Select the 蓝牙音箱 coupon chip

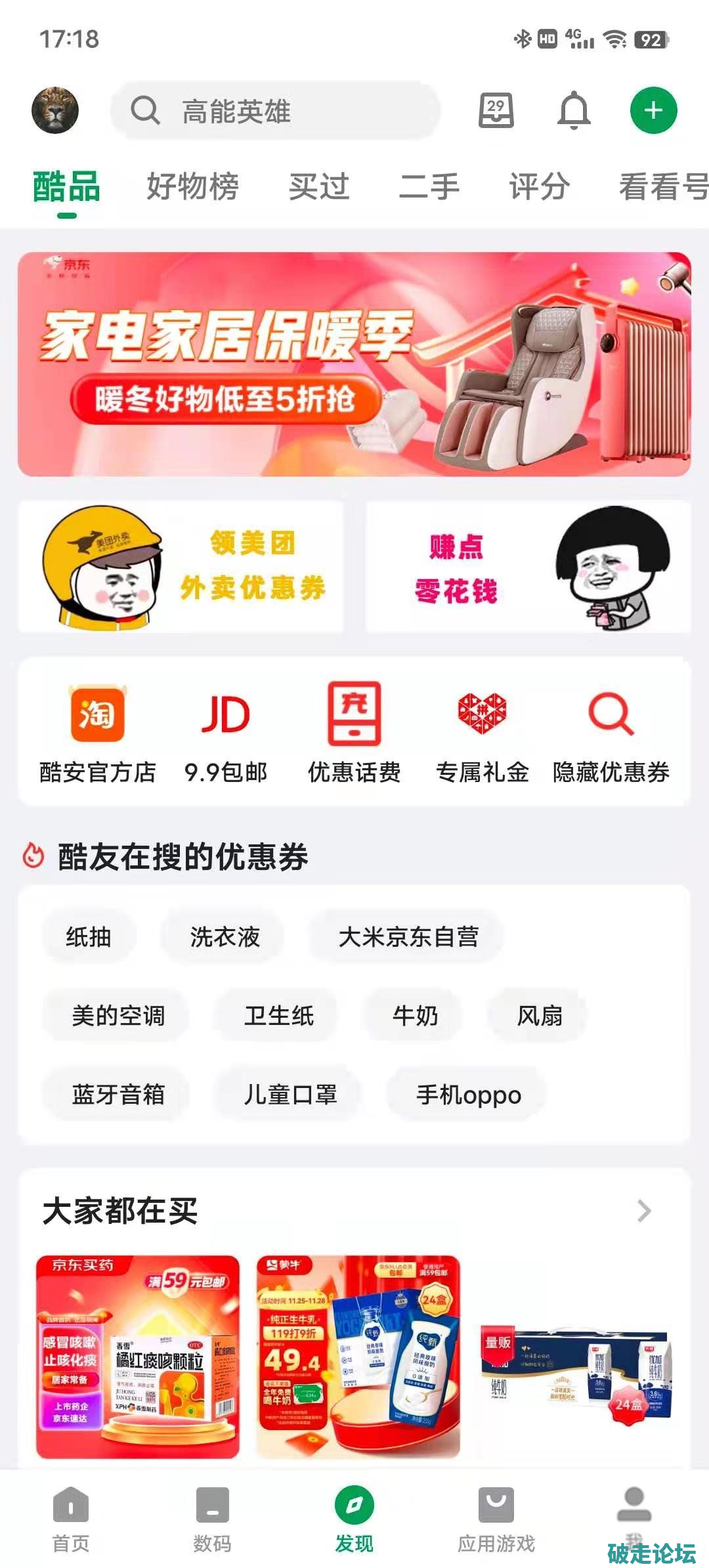click(x=118, y=1095)
